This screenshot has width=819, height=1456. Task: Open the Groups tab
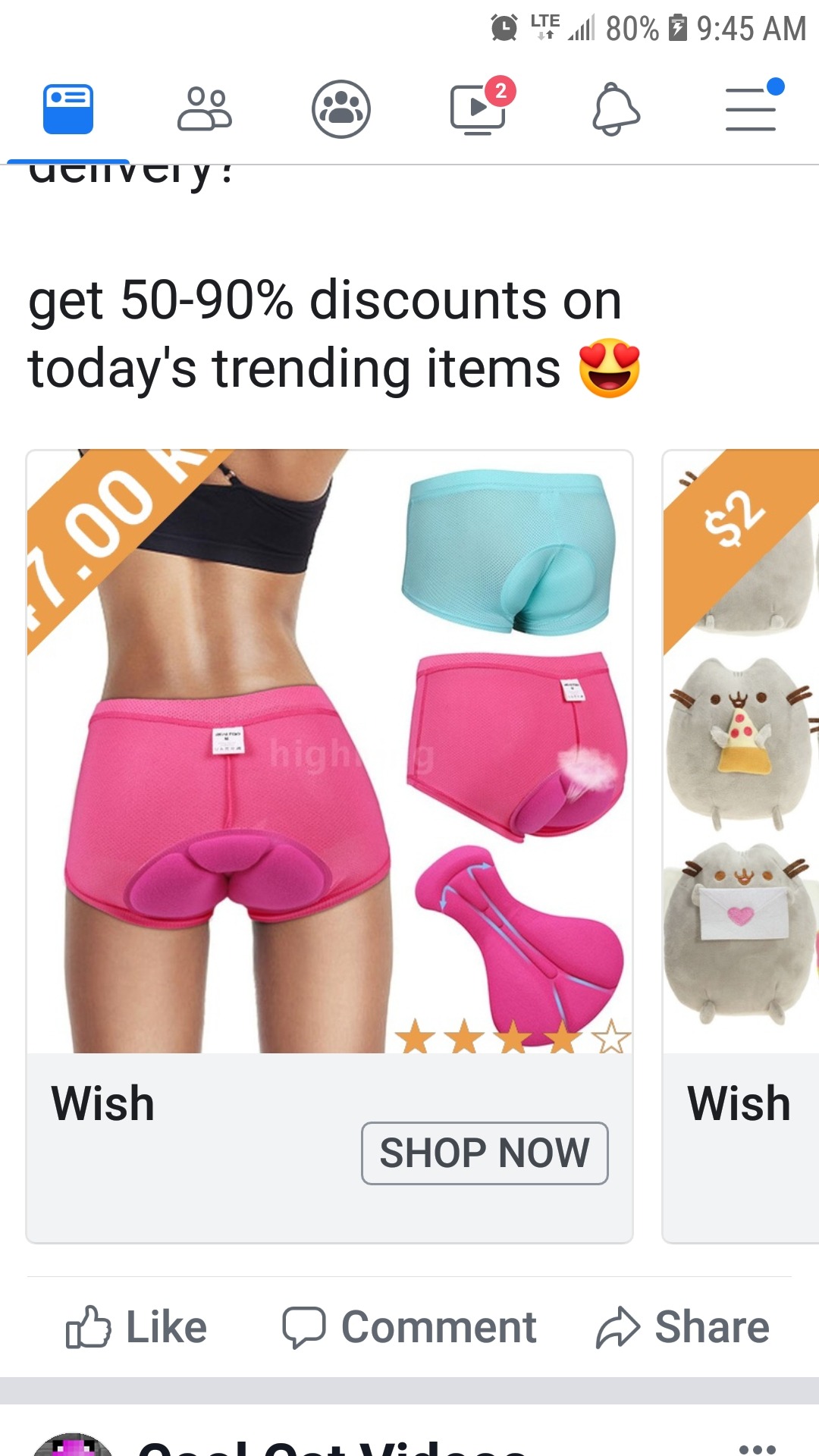341,110
